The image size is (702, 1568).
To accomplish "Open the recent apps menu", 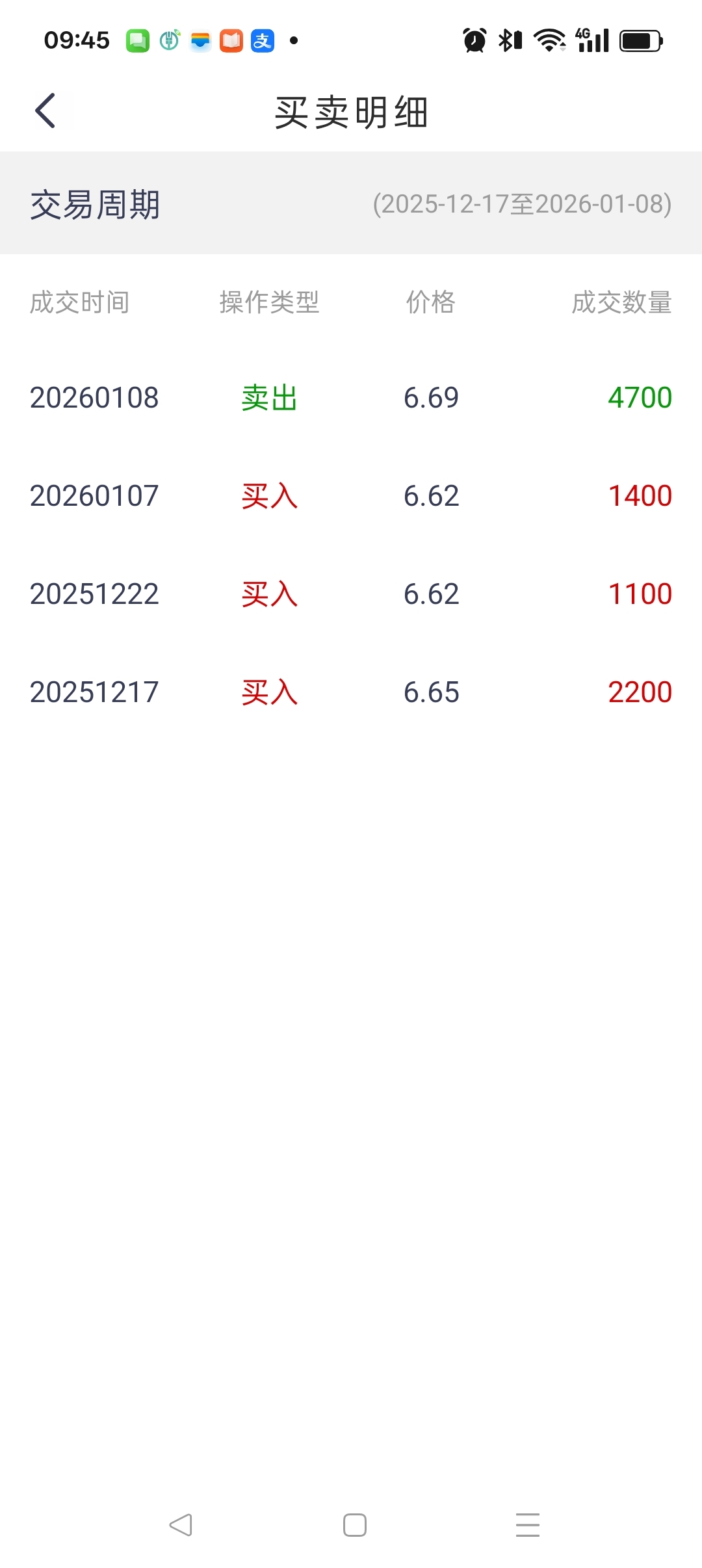I will 528,1524.
